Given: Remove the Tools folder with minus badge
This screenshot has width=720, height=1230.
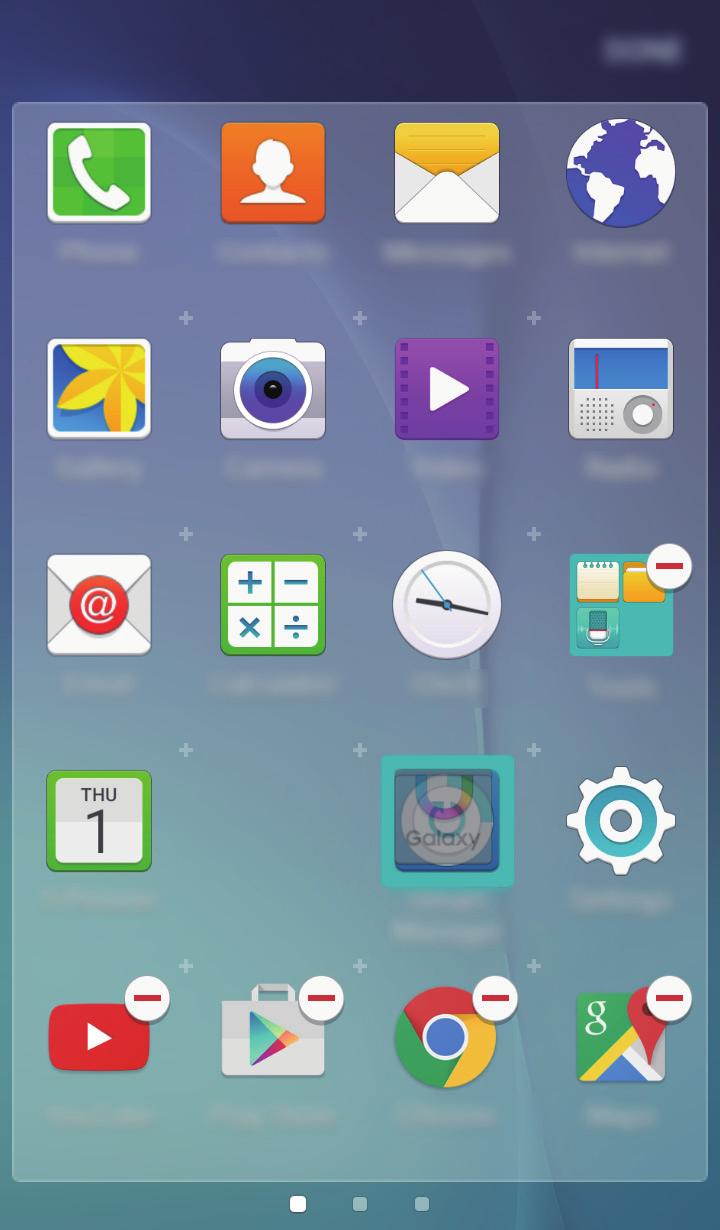Looking at the screenshot, I should pos(669,567).
